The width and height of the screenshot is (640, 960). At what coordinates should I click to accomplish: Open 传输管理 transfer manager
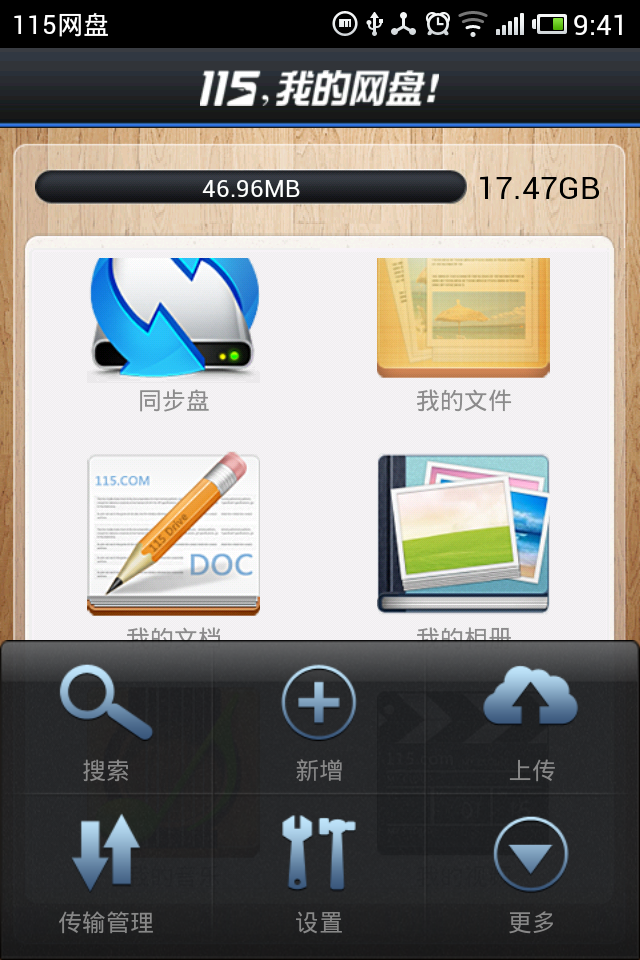pyautogui.click(x=106, y=872)
